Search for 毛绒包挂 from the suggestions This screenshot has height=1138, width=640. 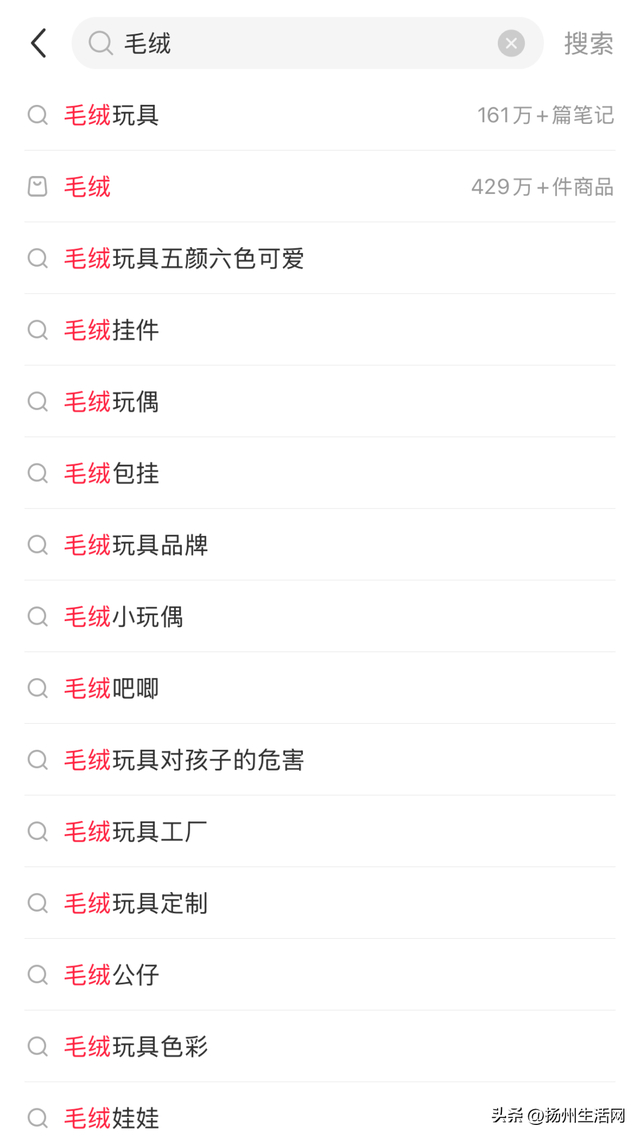pos(320,473)
